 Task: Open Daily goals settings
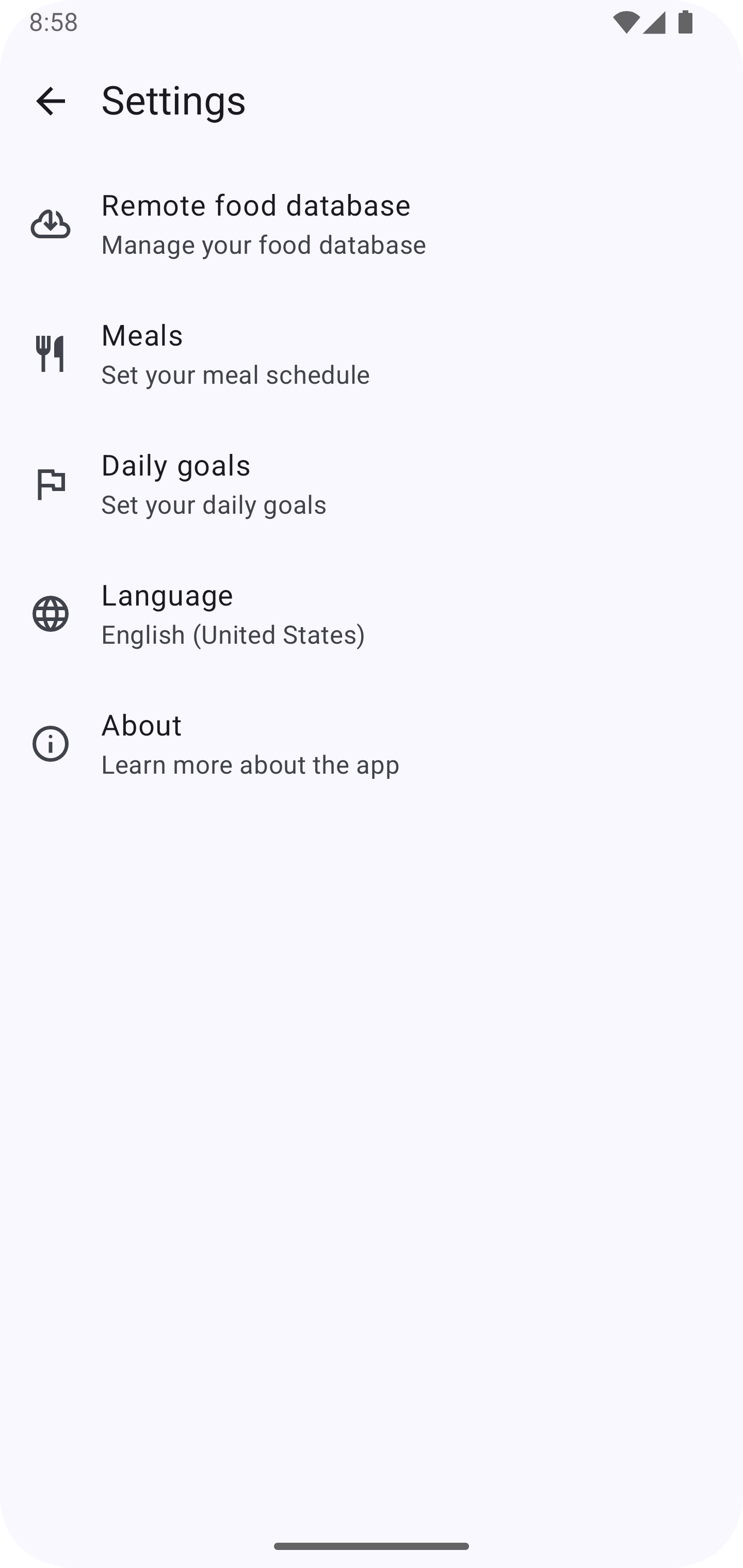(x=372, y=484)
